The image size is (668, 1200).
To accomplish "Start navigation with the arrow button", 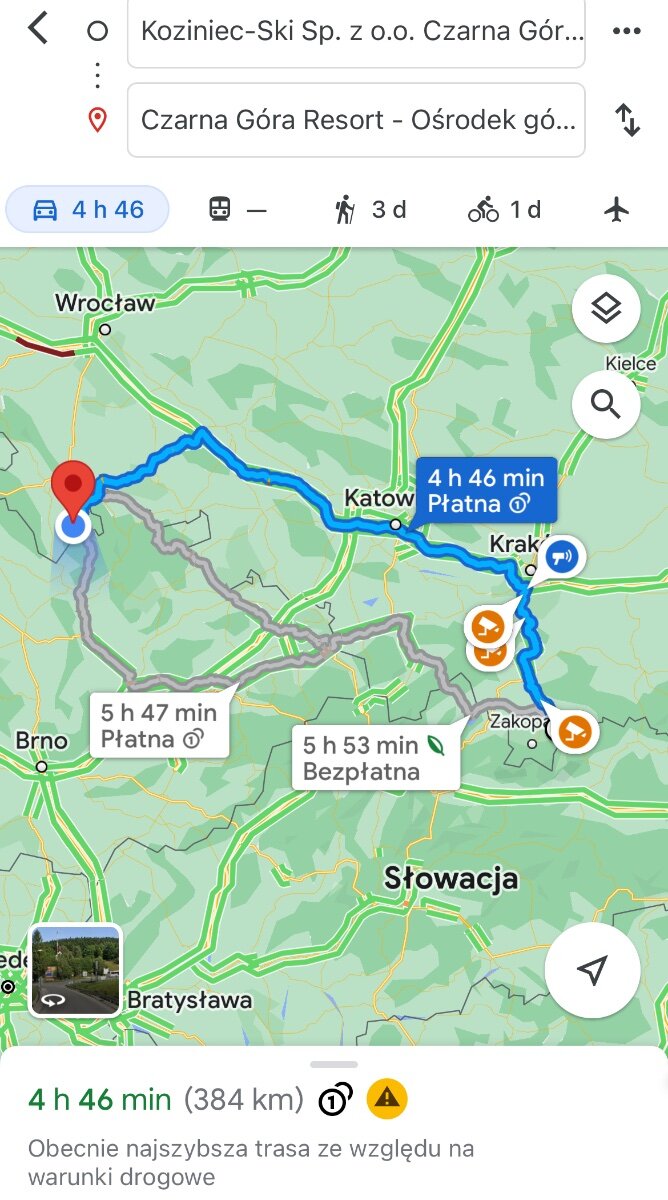I will (x=593, y=970).
